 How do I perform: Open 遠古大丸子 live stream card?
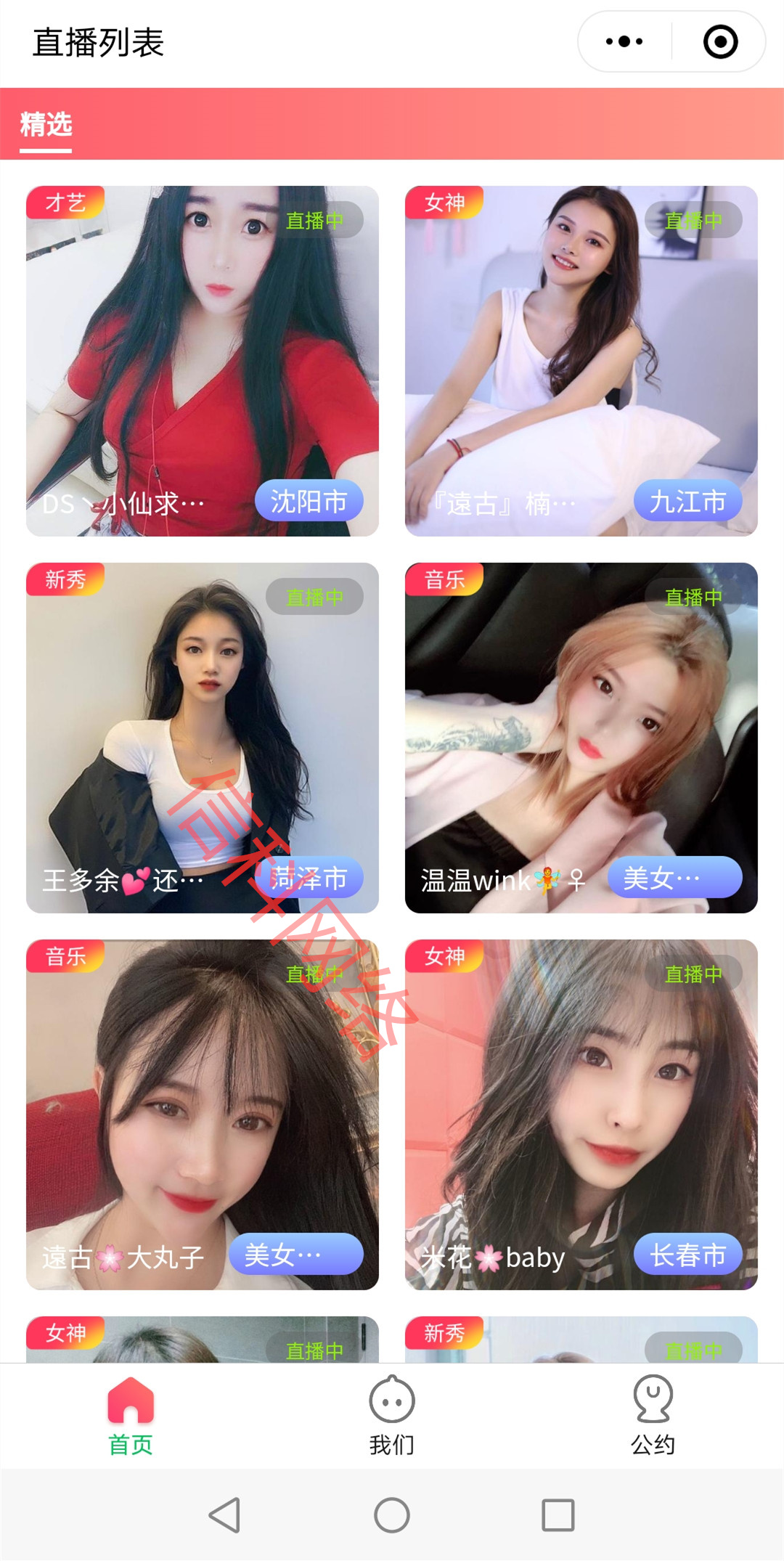point(202,1114)
